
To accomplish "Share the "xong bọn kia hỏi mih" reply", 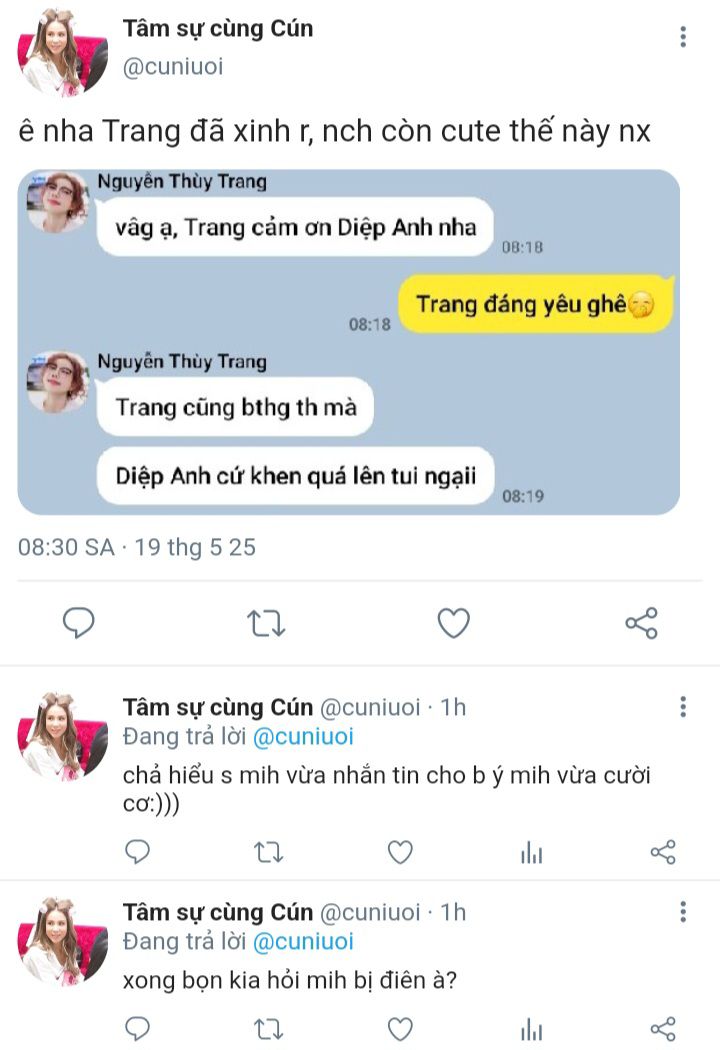I will tap(663, 1028).
